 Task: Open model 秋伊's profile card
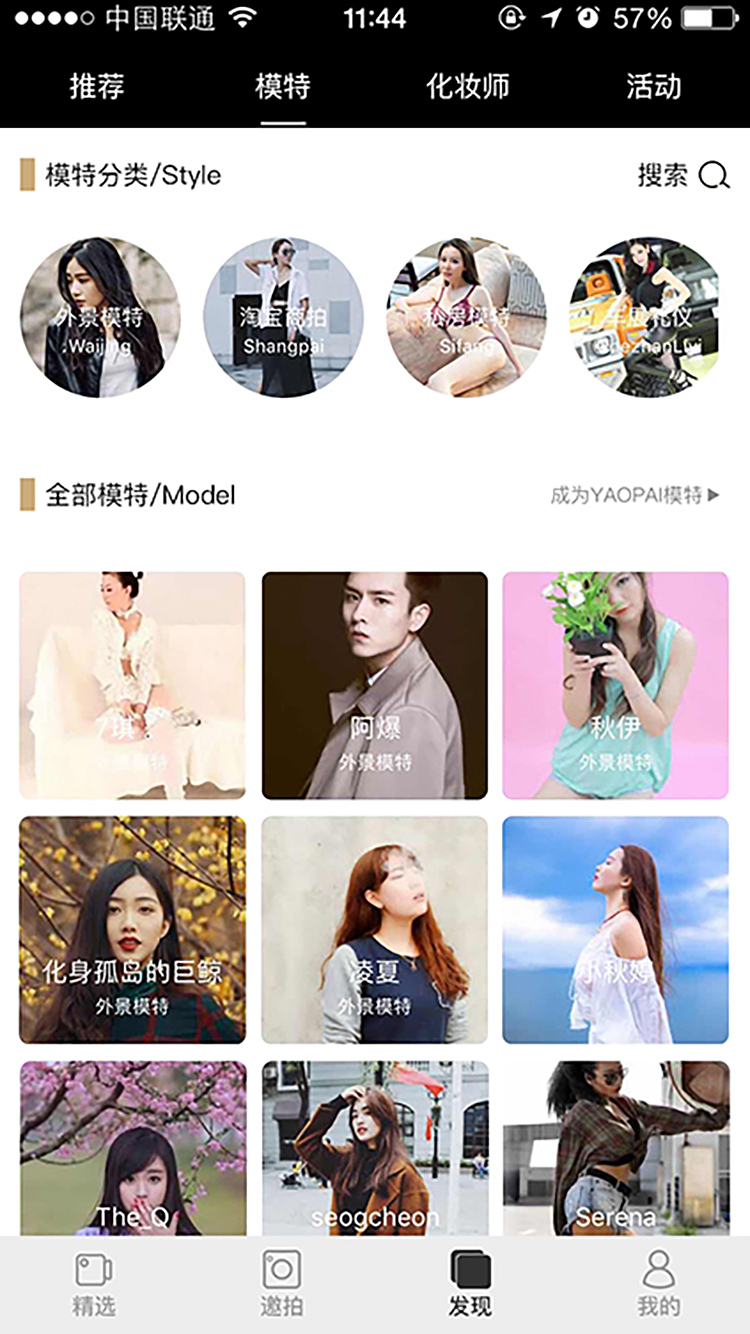point(615,685)
